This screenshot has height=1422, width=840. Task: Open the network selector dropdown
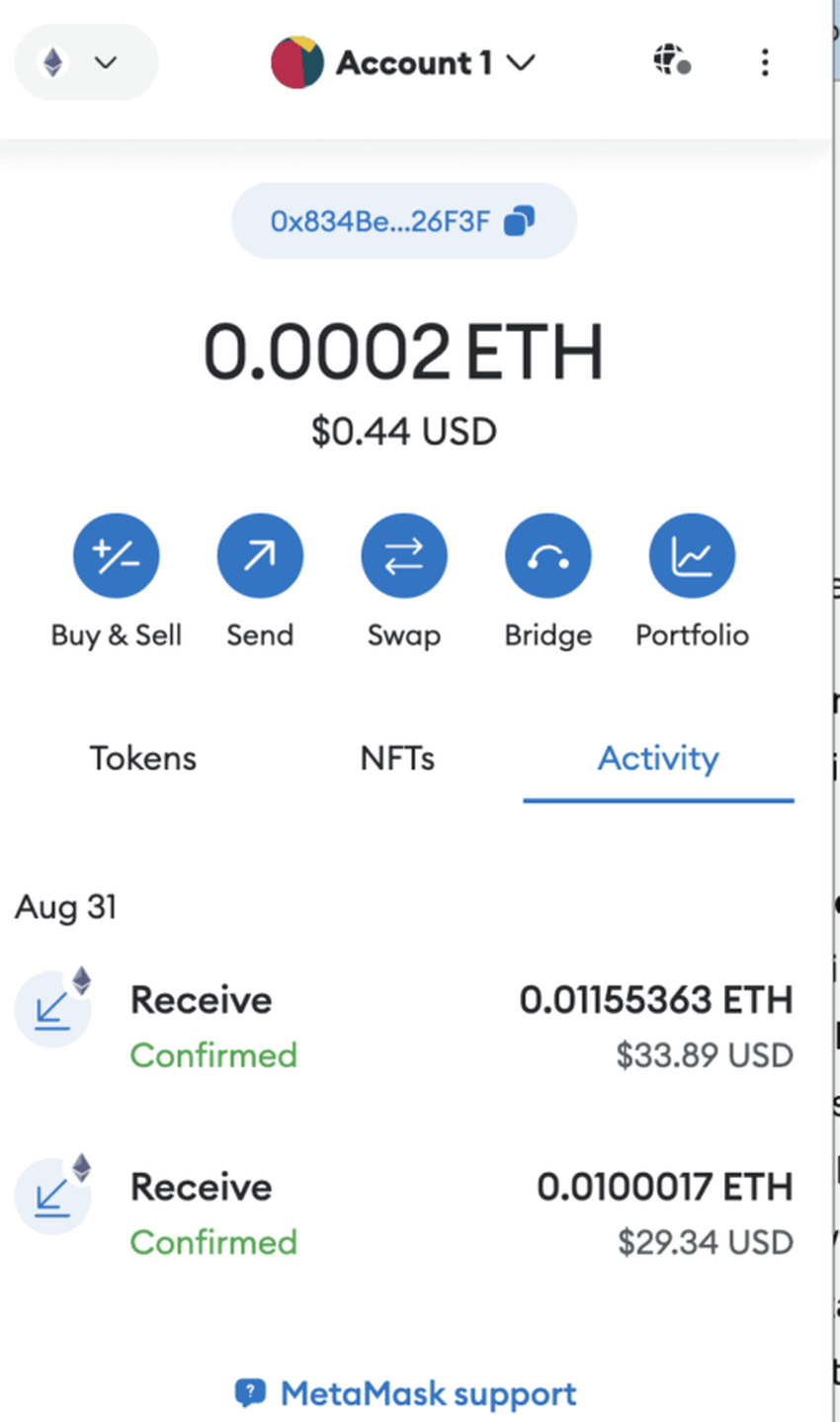(x=85, y=63)
